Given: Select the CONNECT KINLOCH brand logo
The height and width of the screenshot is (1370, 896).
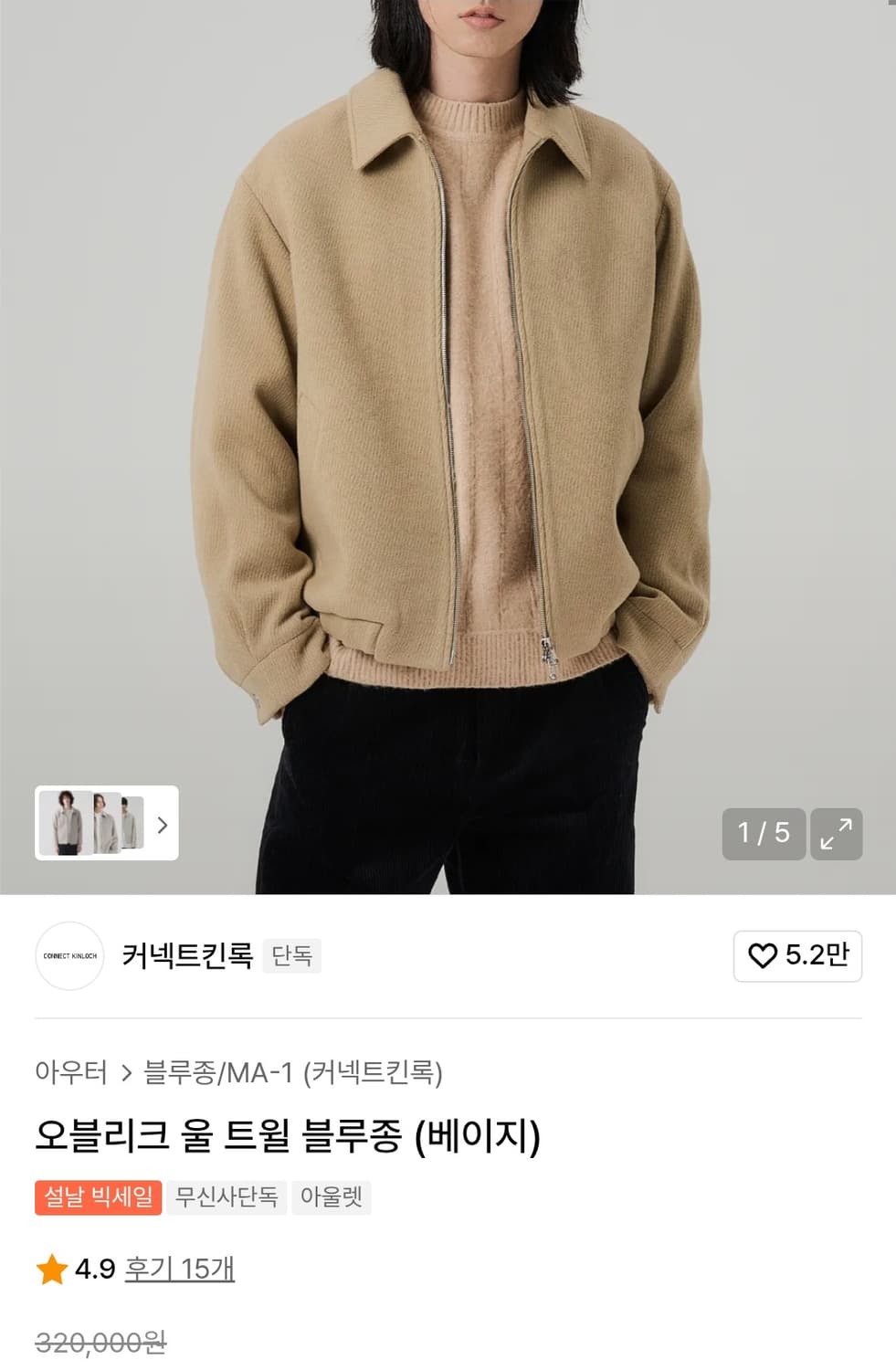Looking at the screenshot, I should click(70, 956).
